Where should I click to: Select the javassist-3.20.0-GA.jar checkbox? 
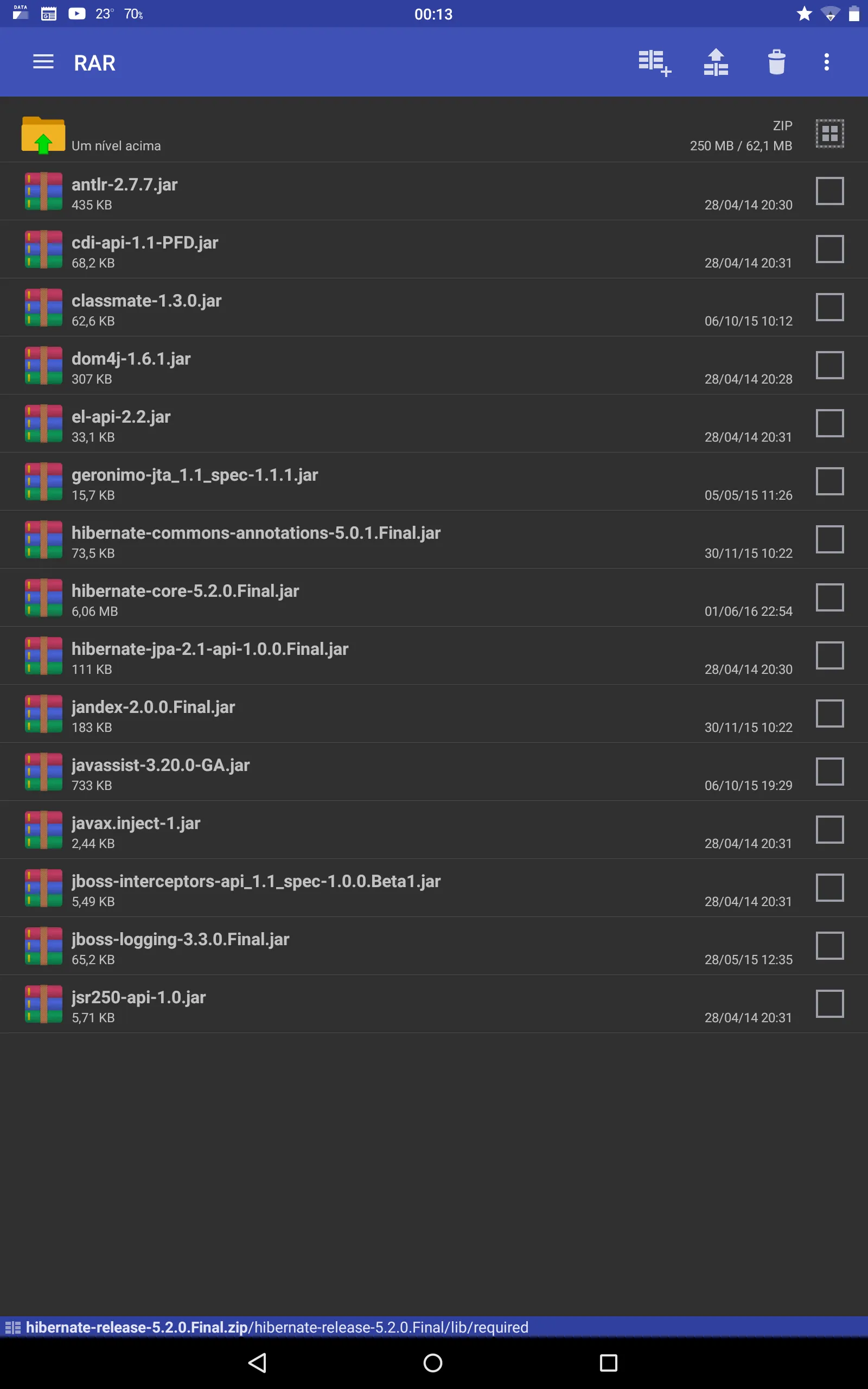829,772
